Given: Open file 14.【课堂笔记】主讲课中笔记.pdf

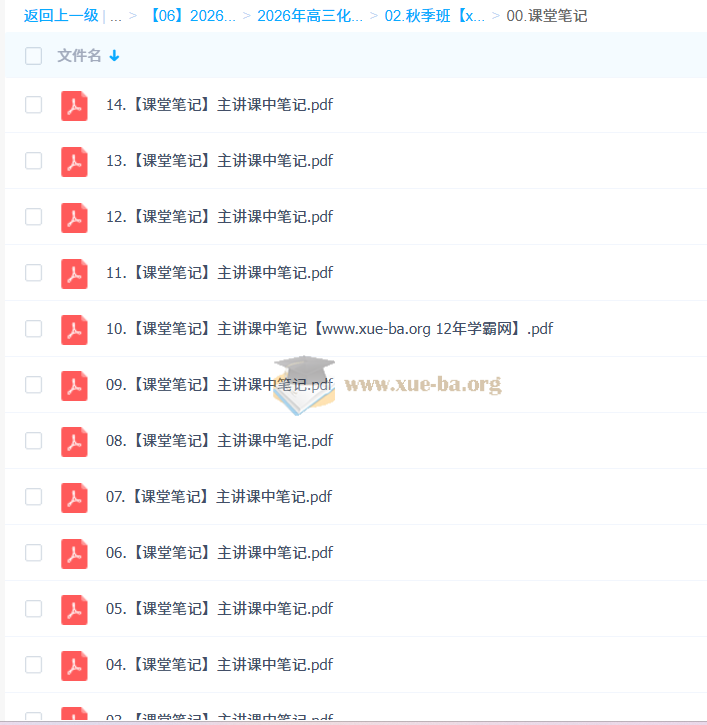Looking at the screenshot, I should [x=219, y=105].
